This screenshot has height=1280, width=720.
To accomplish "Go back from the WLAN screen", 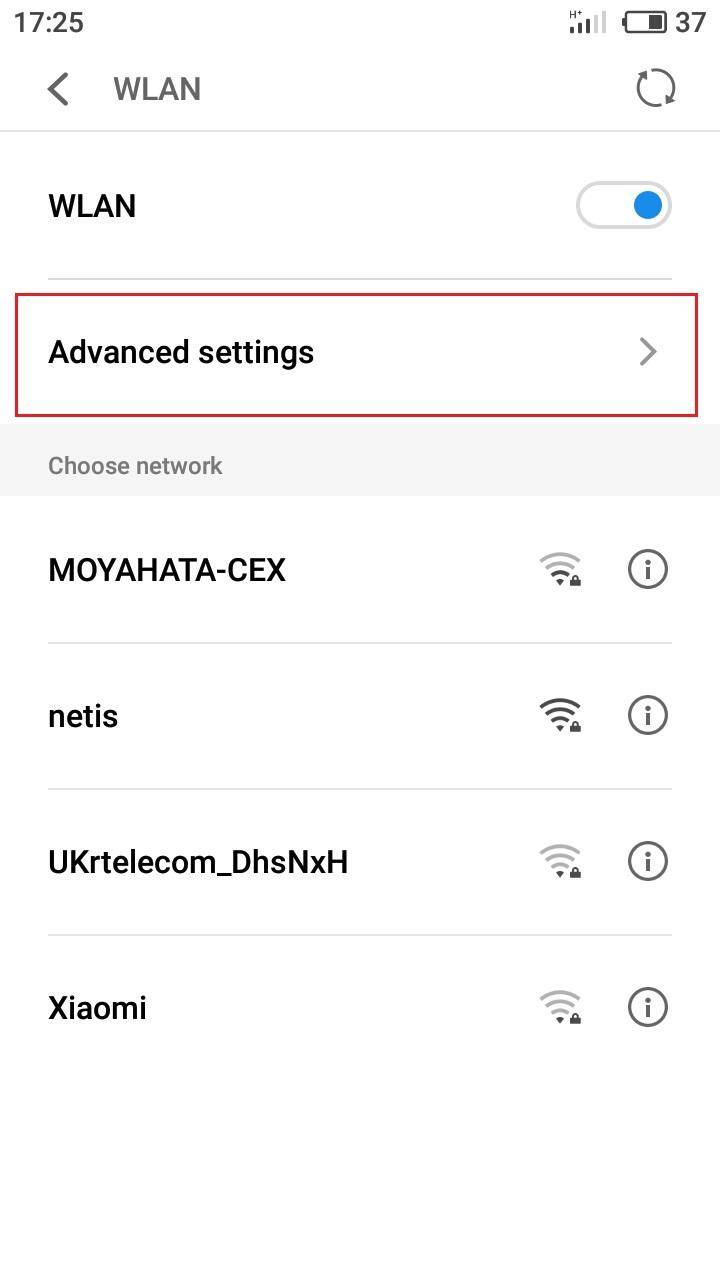I will tap(58, 89).
